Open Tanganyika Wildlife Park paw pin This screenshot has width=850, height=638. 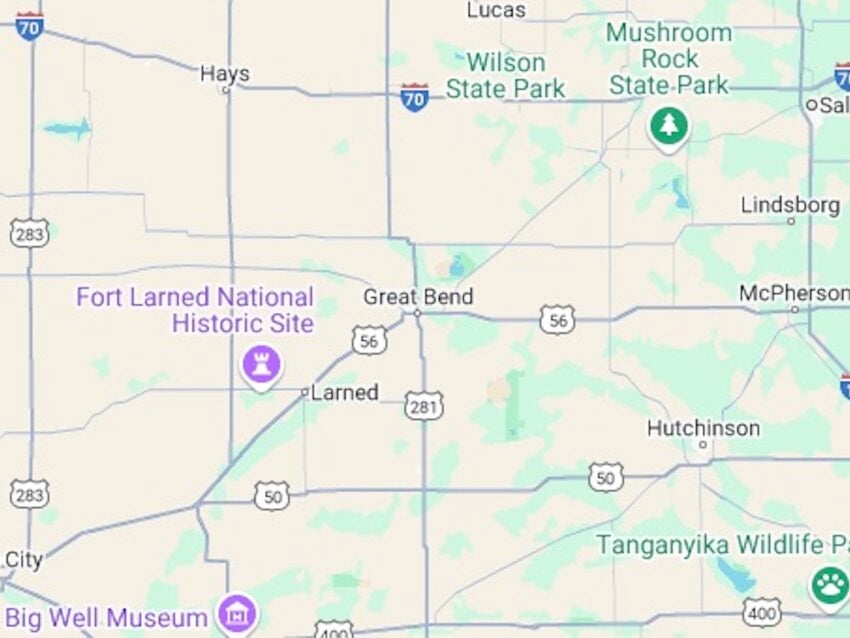tap(829, 586)
